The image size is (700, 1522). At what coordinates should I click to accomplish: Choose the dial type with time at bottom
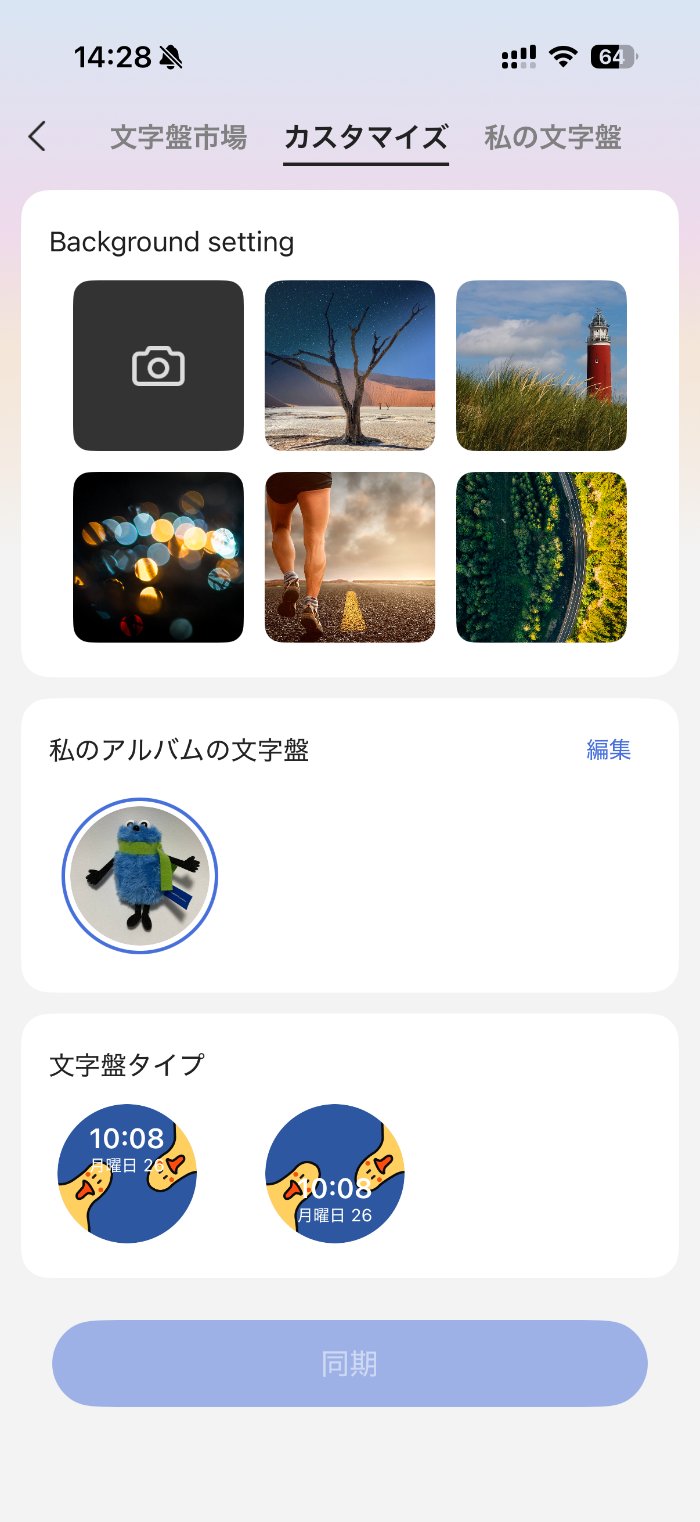[335, 1174]
